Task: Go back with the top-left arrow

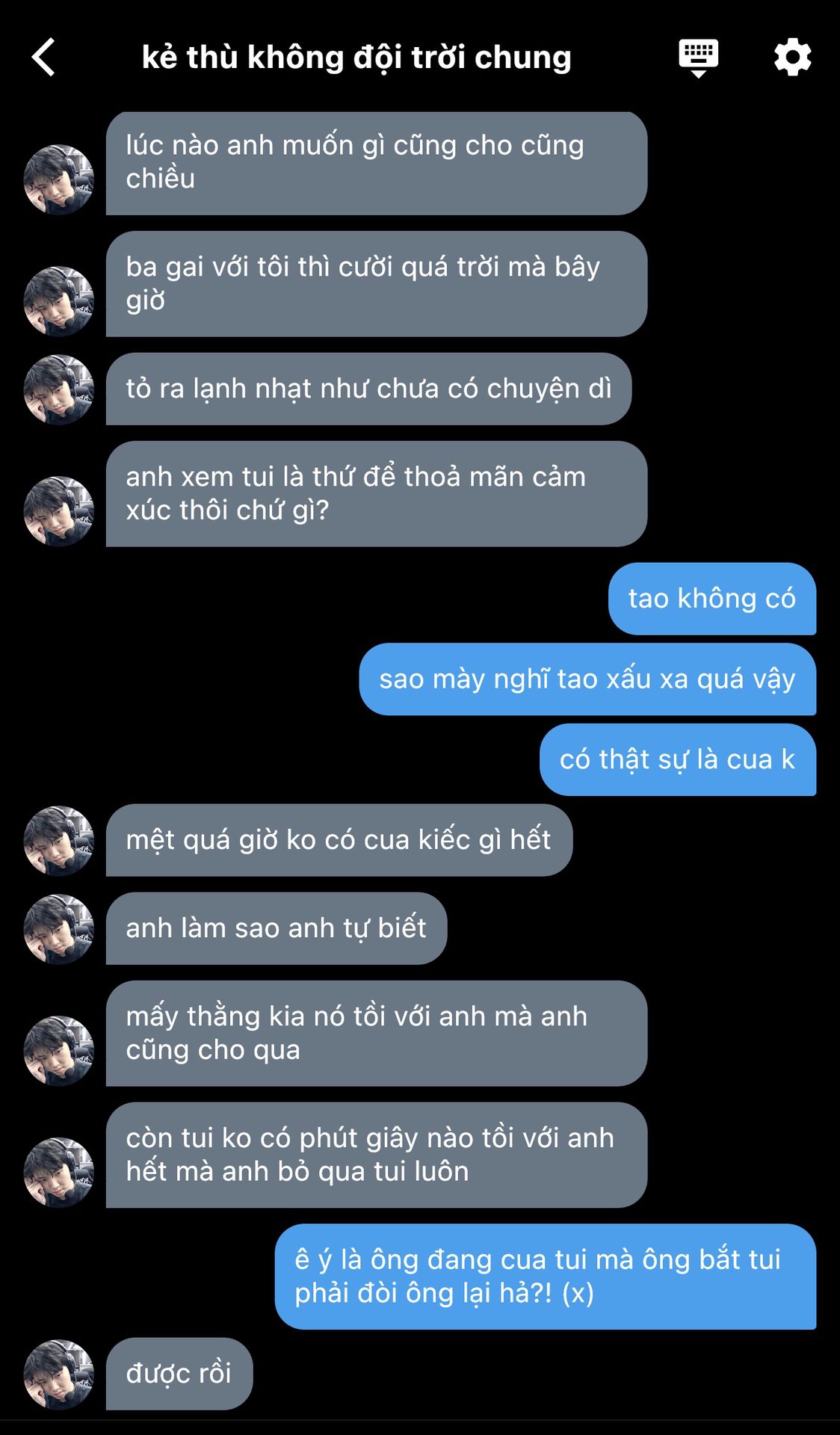Action: pyautogui.click(x=43, y=58)
